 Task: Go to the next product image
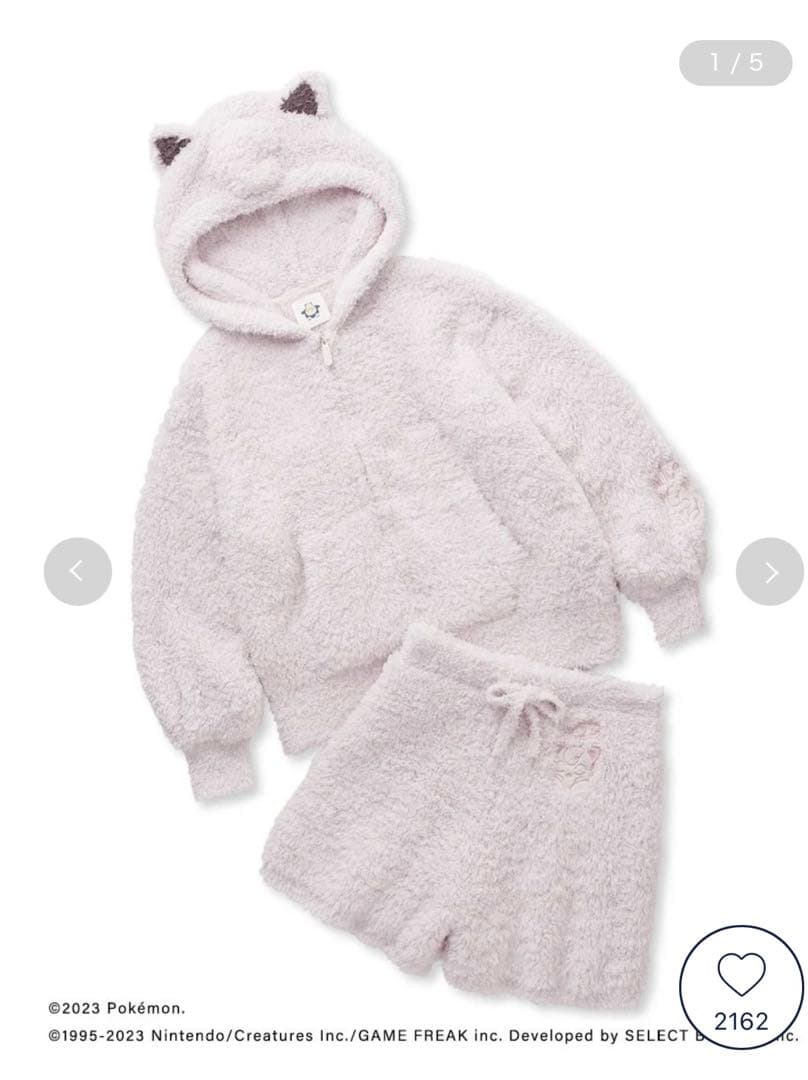[769, 572]
